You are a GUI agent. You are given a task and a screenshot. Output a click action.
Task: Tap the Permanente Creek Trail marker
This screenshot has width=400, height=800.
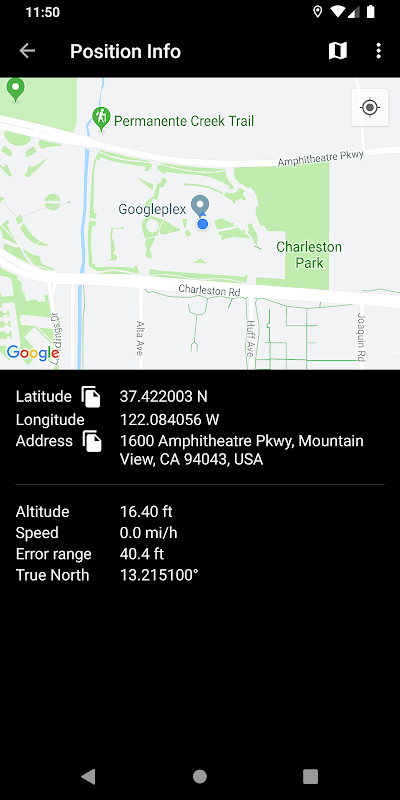[101, 119]
